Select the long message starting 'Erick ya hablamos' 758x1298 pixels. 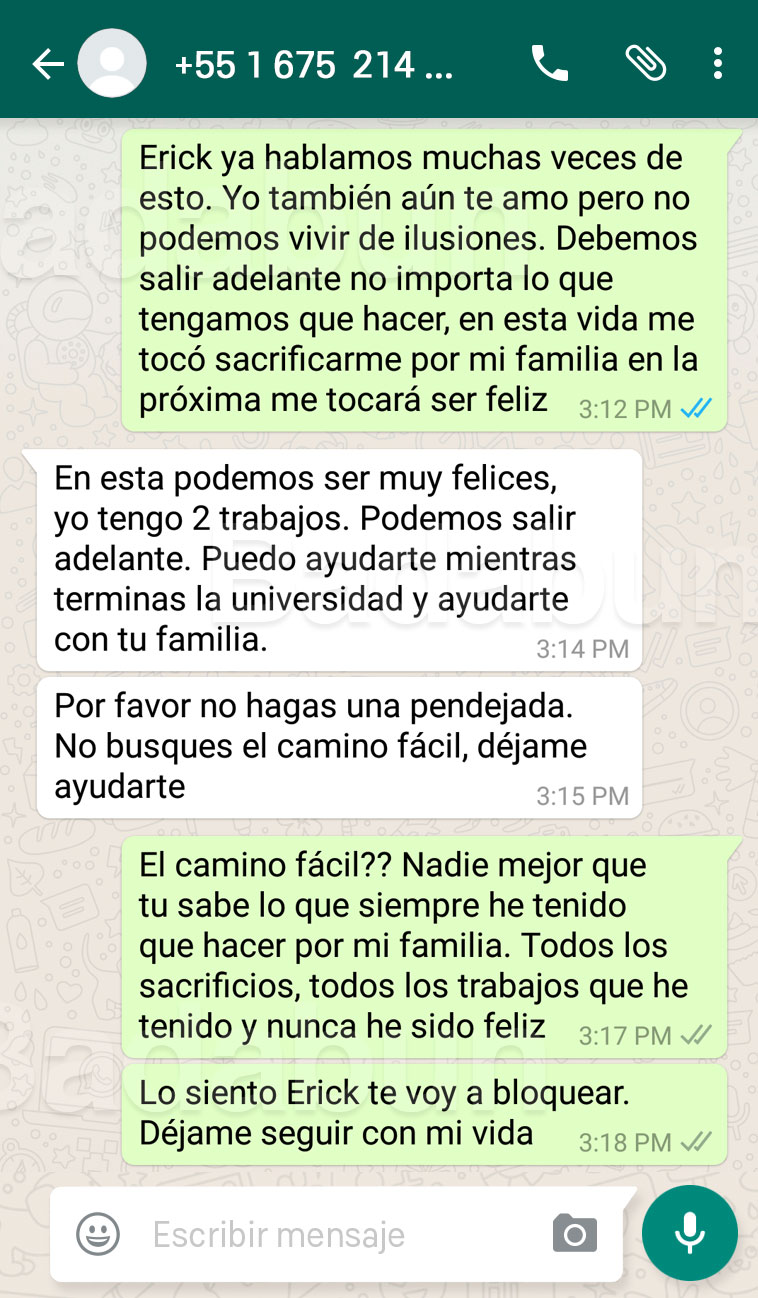pos(420,280)
